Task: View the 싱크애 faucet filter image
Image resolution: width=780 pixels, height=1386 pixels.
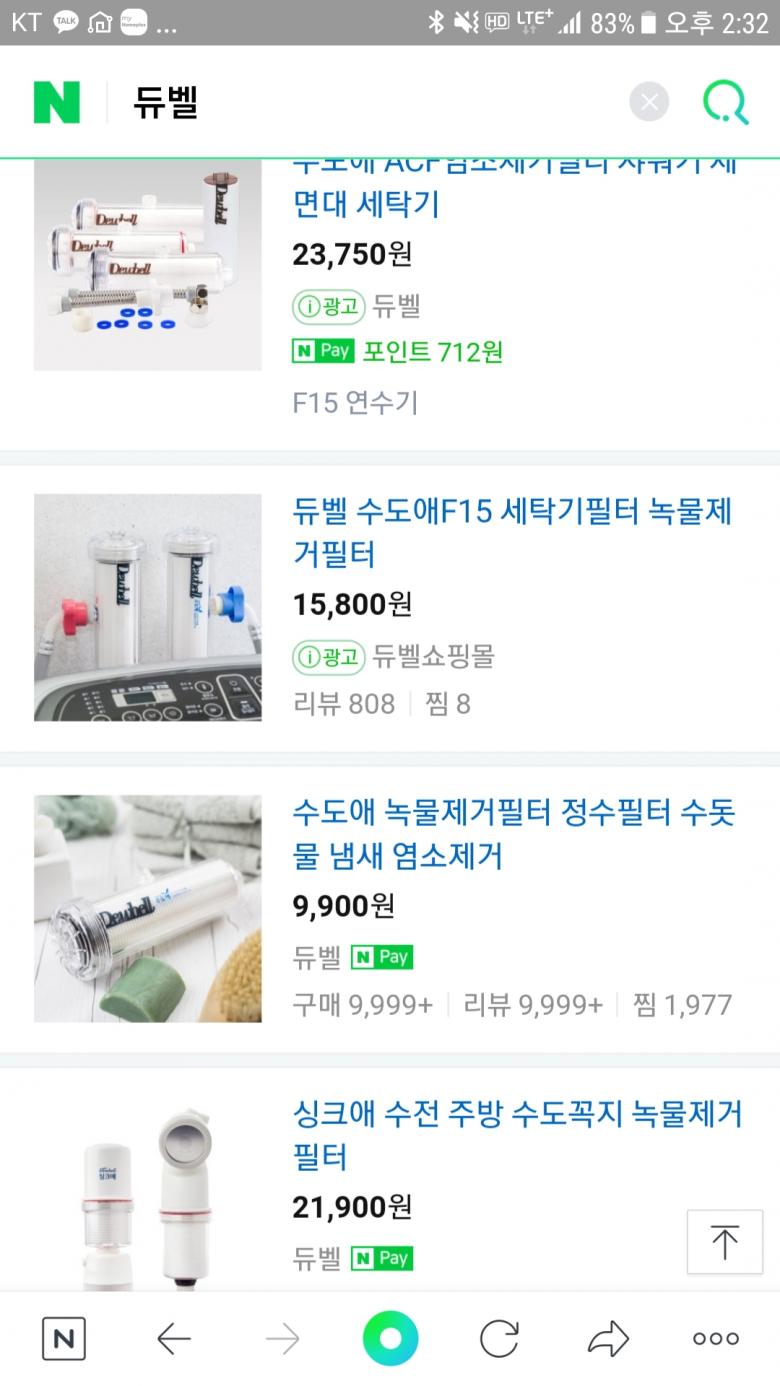Action: tap(148, 1195)
